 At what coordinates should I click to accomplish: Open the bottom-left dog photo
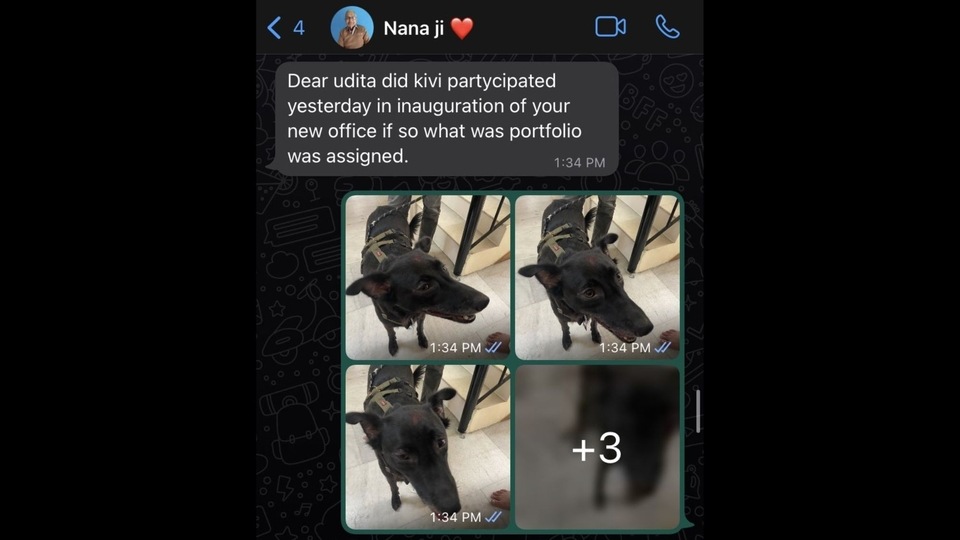(x=427, y=447)
